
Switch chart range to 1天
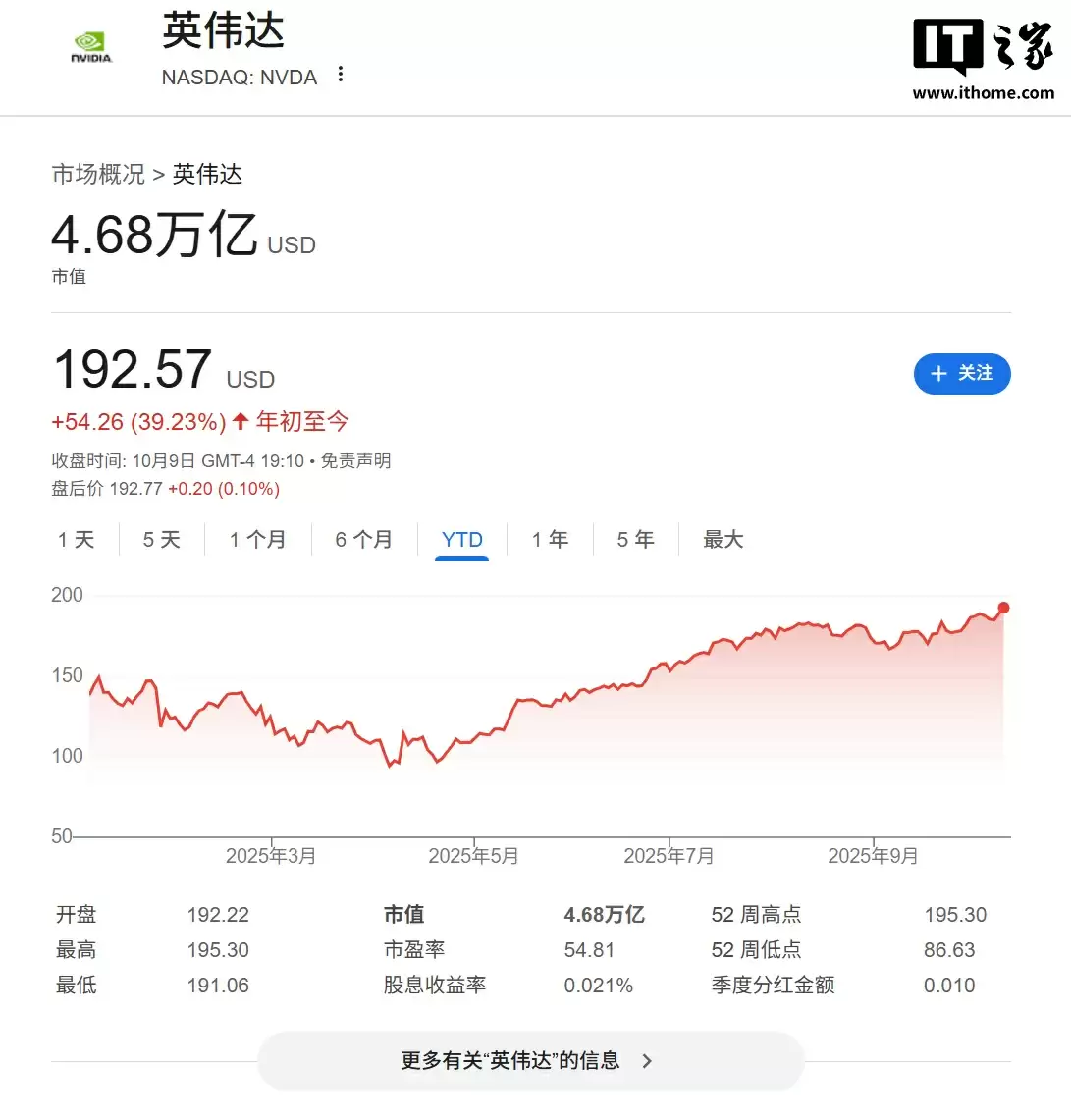[77, 539]
